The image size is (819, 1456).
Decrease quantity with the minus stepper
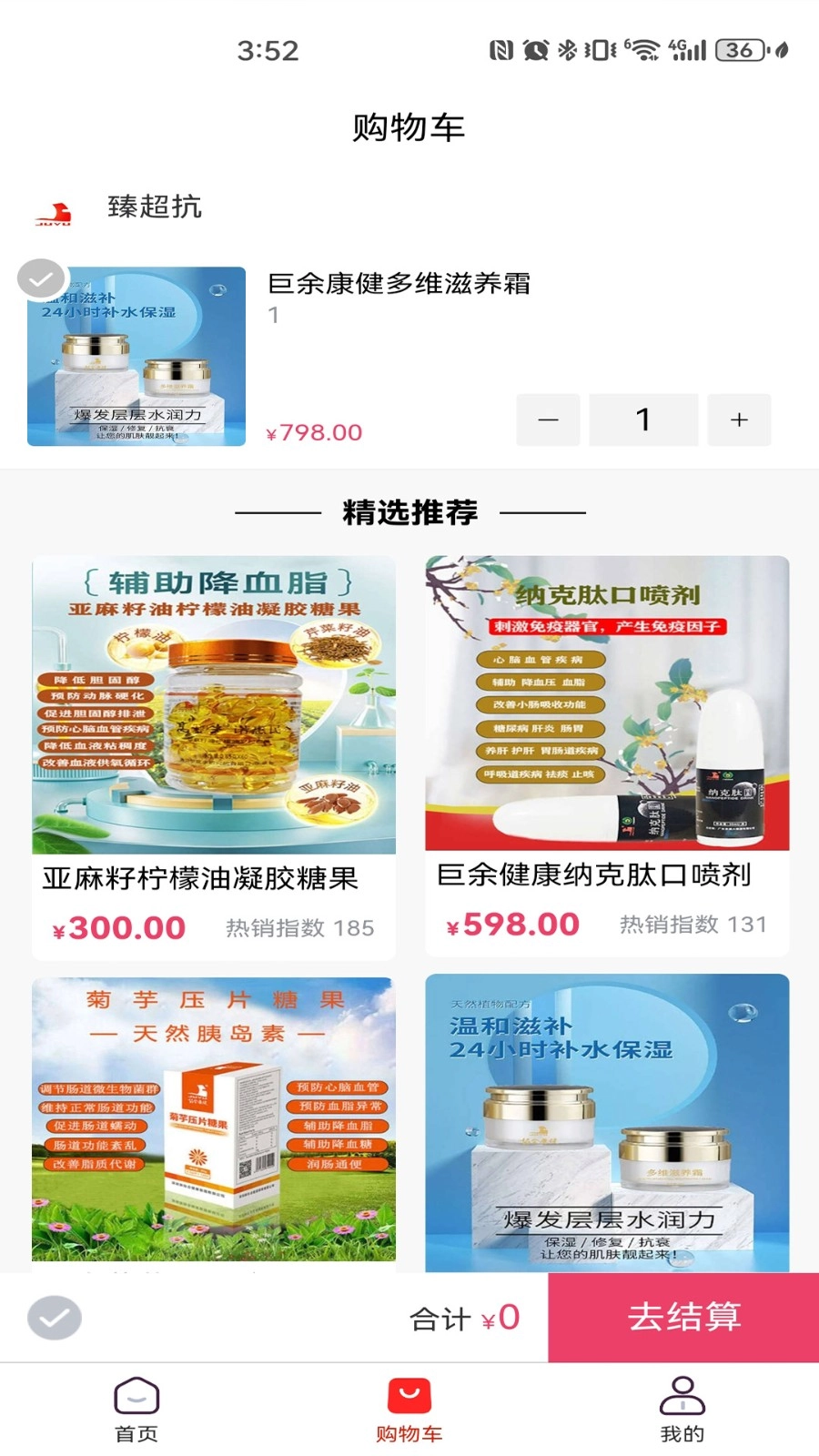[x=548, y=420]
